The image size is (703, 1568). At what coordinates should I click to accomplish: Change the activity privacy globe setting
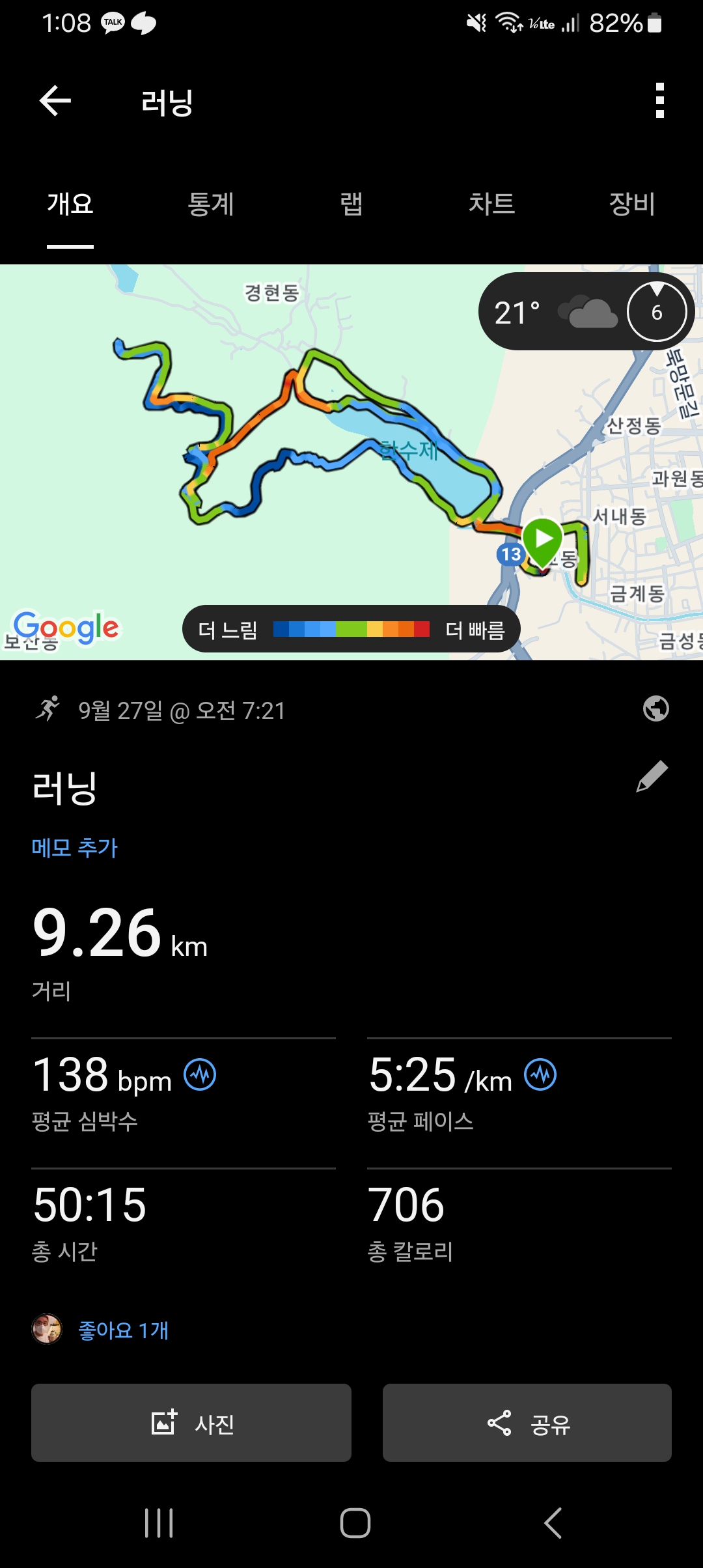(x=655, y=708)
